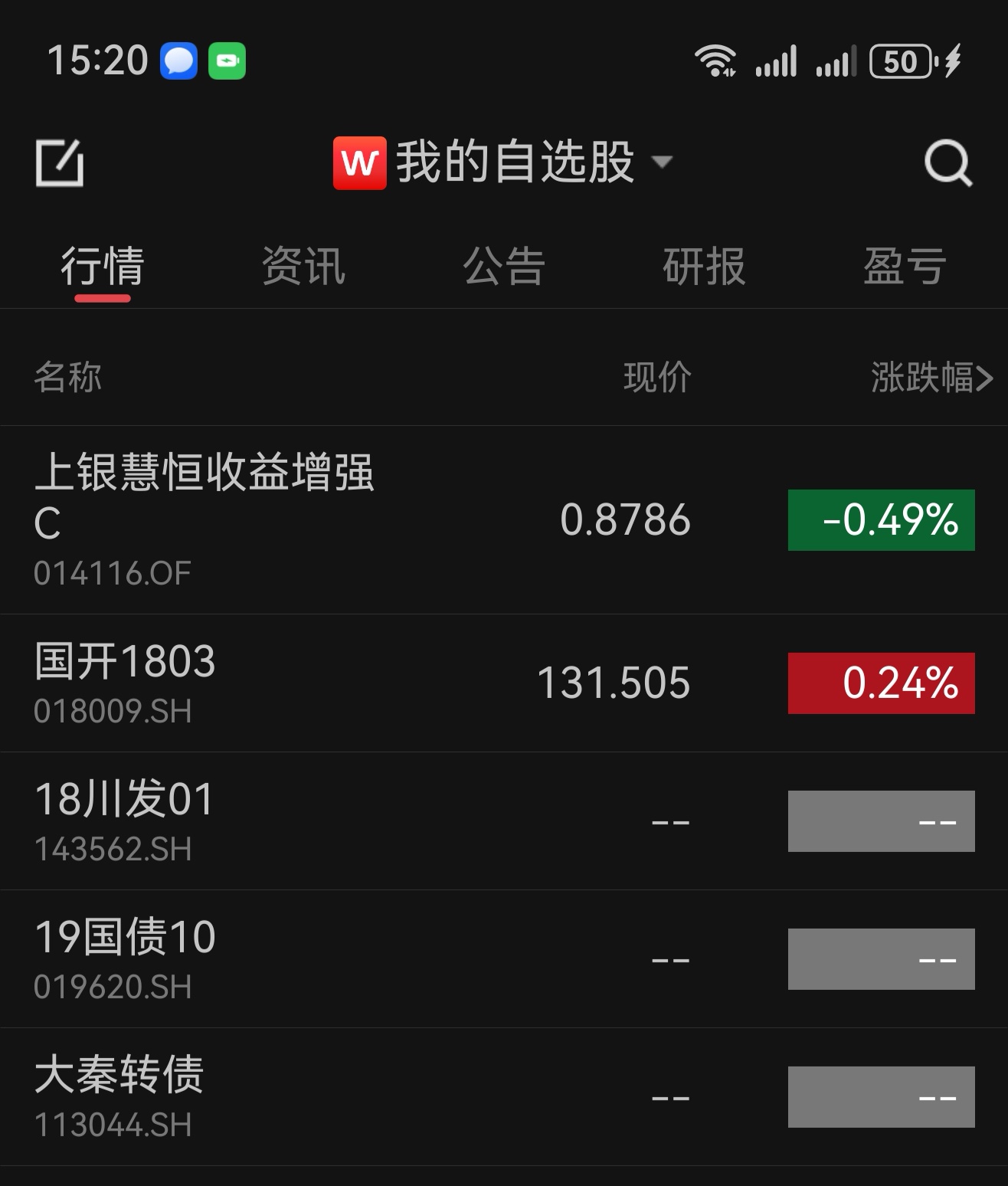The image size is (1008, 1186).
Task: Tap the mobile signal strength icon
Action: [777, 60]
